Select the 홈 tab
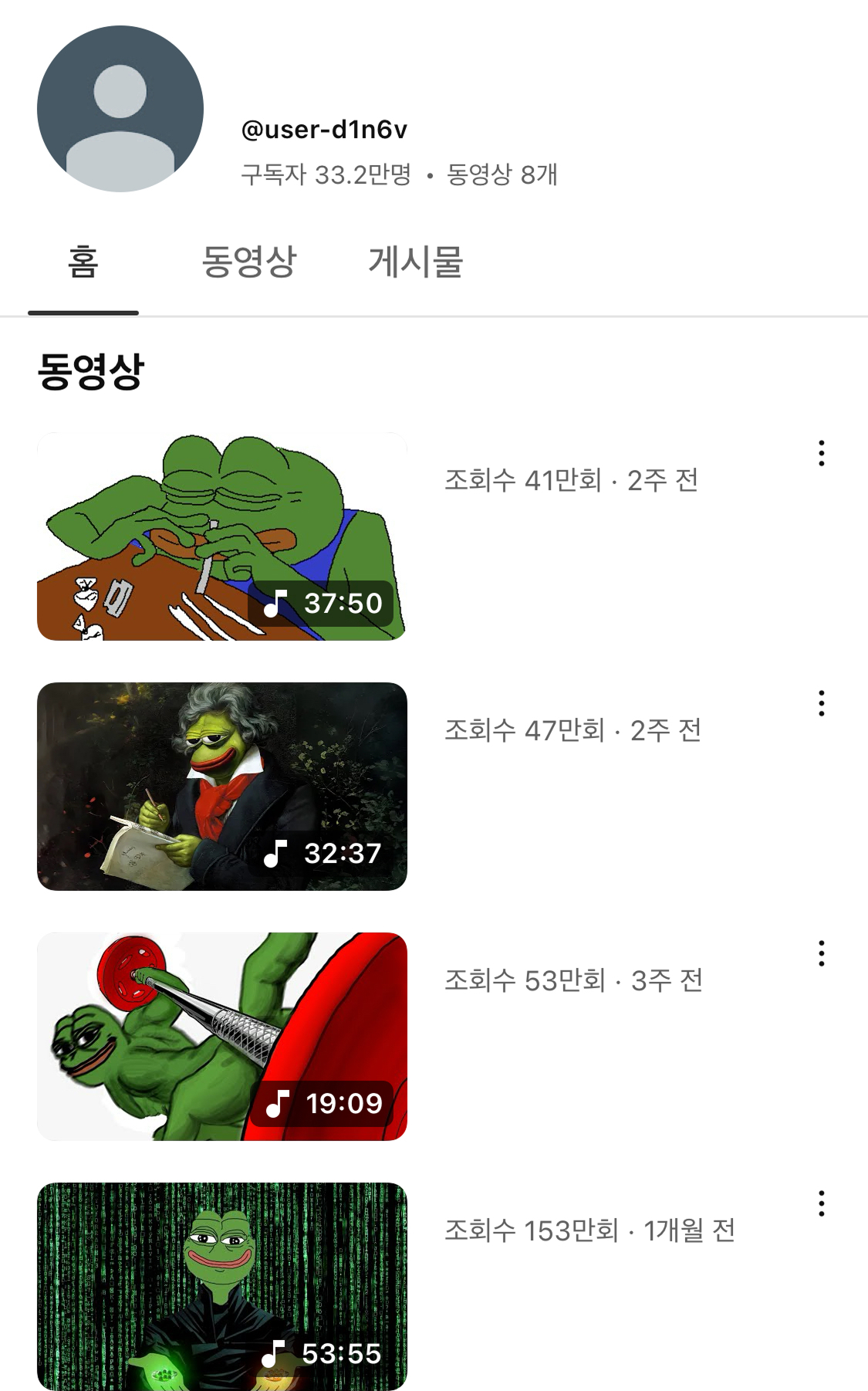Image resolution: width=868 pixels, height=1391 pixels. click(83, 262)
